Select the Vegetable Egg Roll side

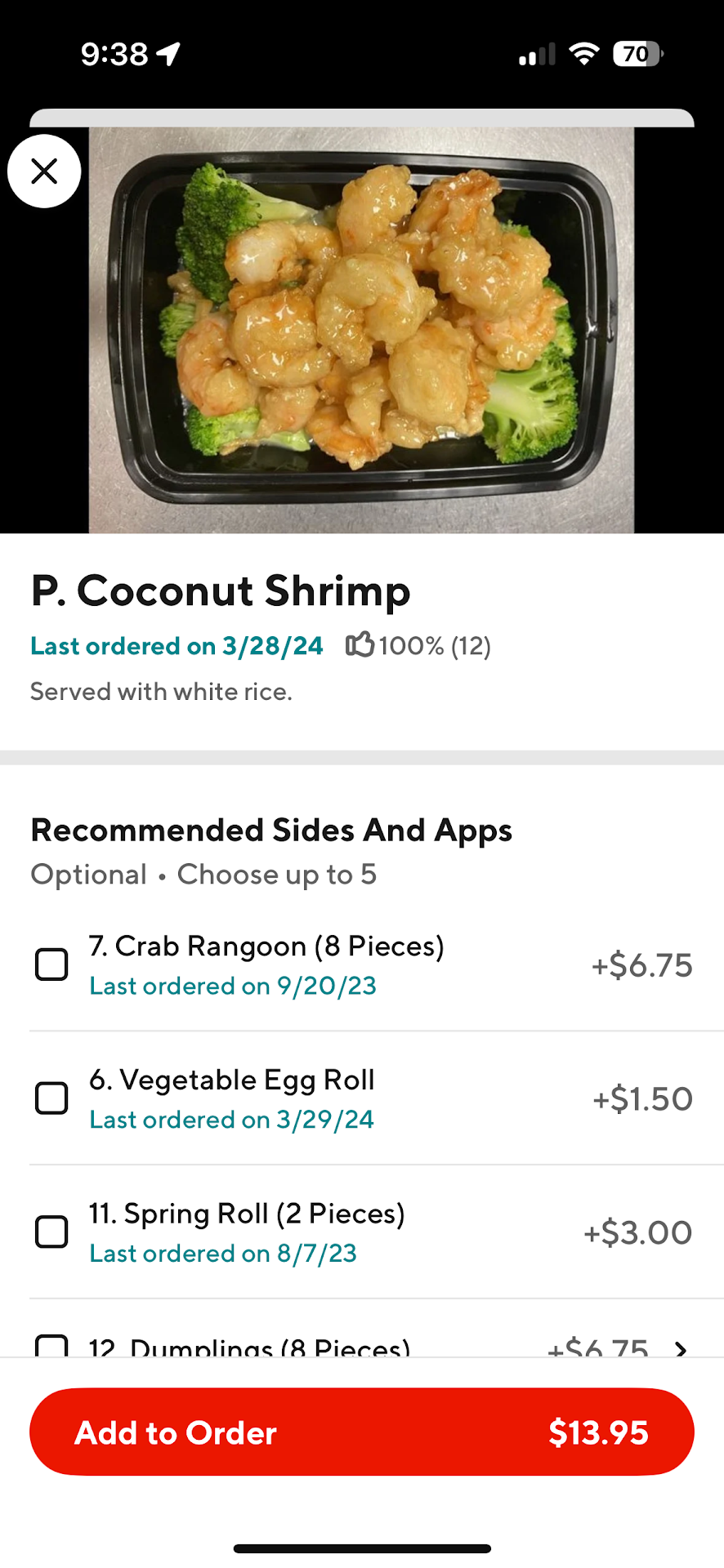(51, 1098)
